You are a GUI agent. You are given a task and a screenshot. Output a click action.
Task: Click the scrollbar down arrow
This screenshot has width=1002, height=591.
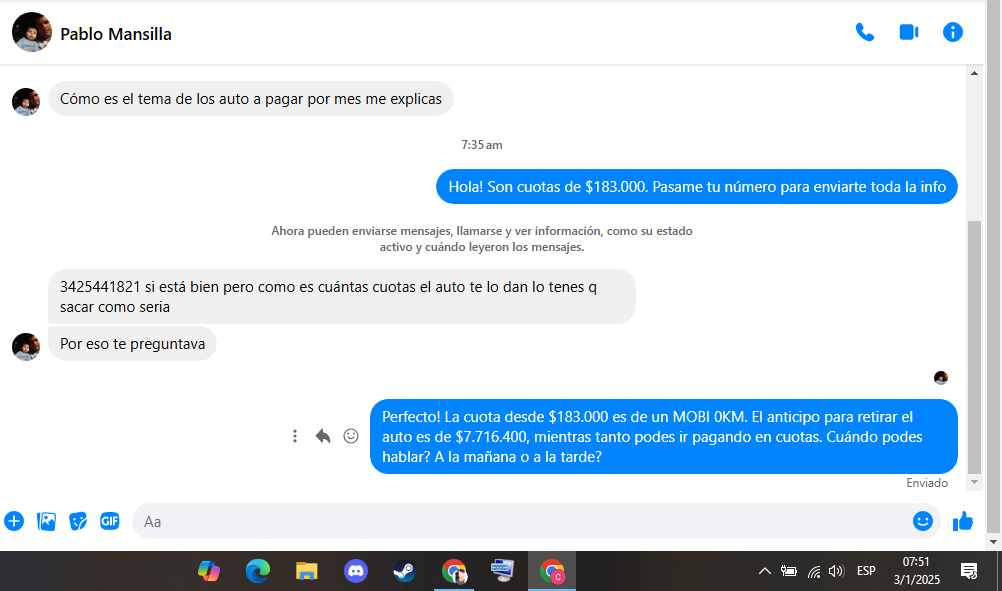[x=975, y=482]
